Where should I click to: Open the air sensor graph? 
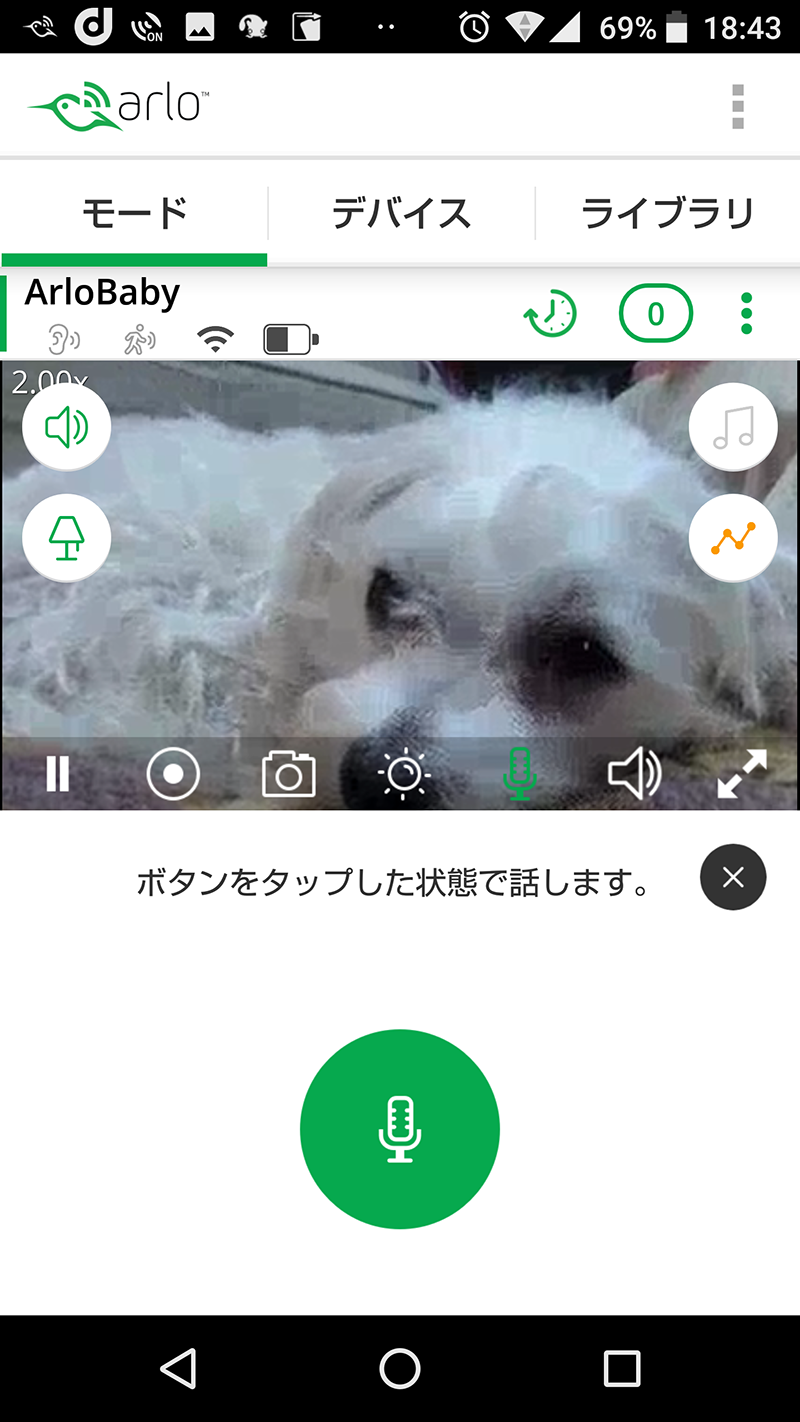tap(733, 538)
